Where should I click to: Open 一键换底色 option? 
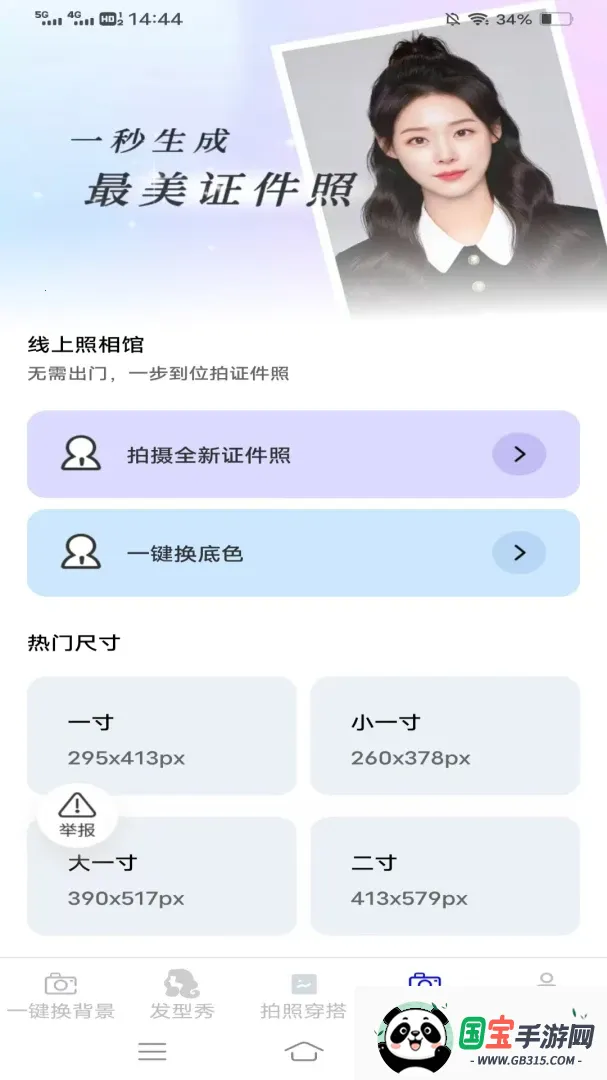pos(303,553)
